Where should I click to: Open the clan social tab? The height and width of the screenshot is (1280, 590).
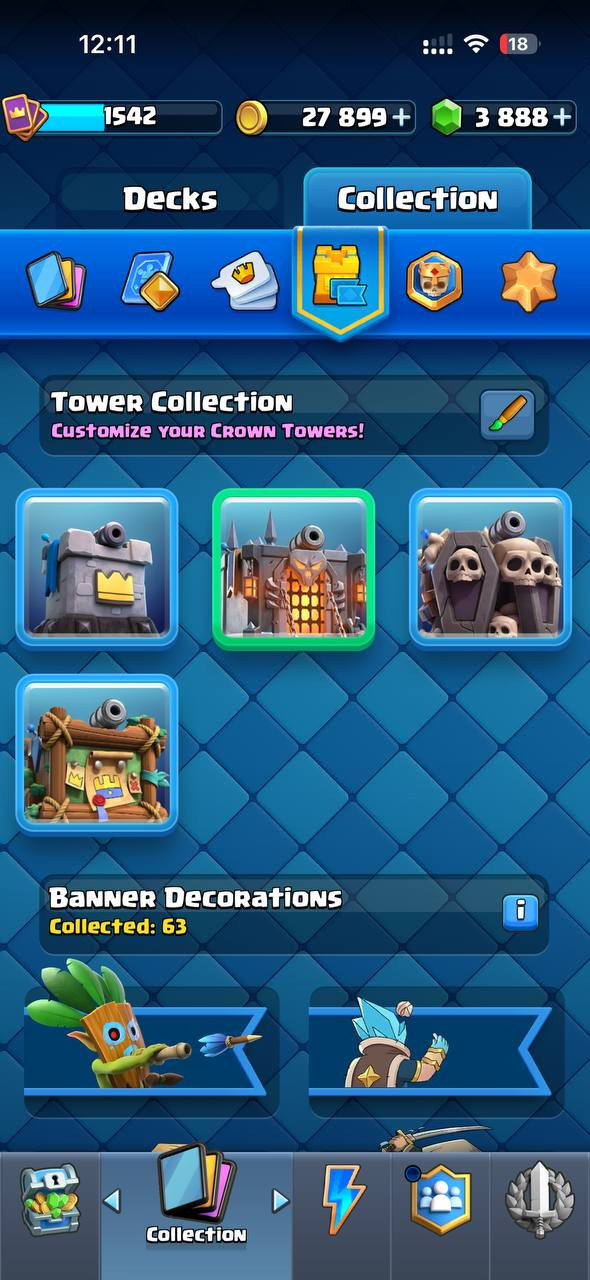tap(440, 1198)
